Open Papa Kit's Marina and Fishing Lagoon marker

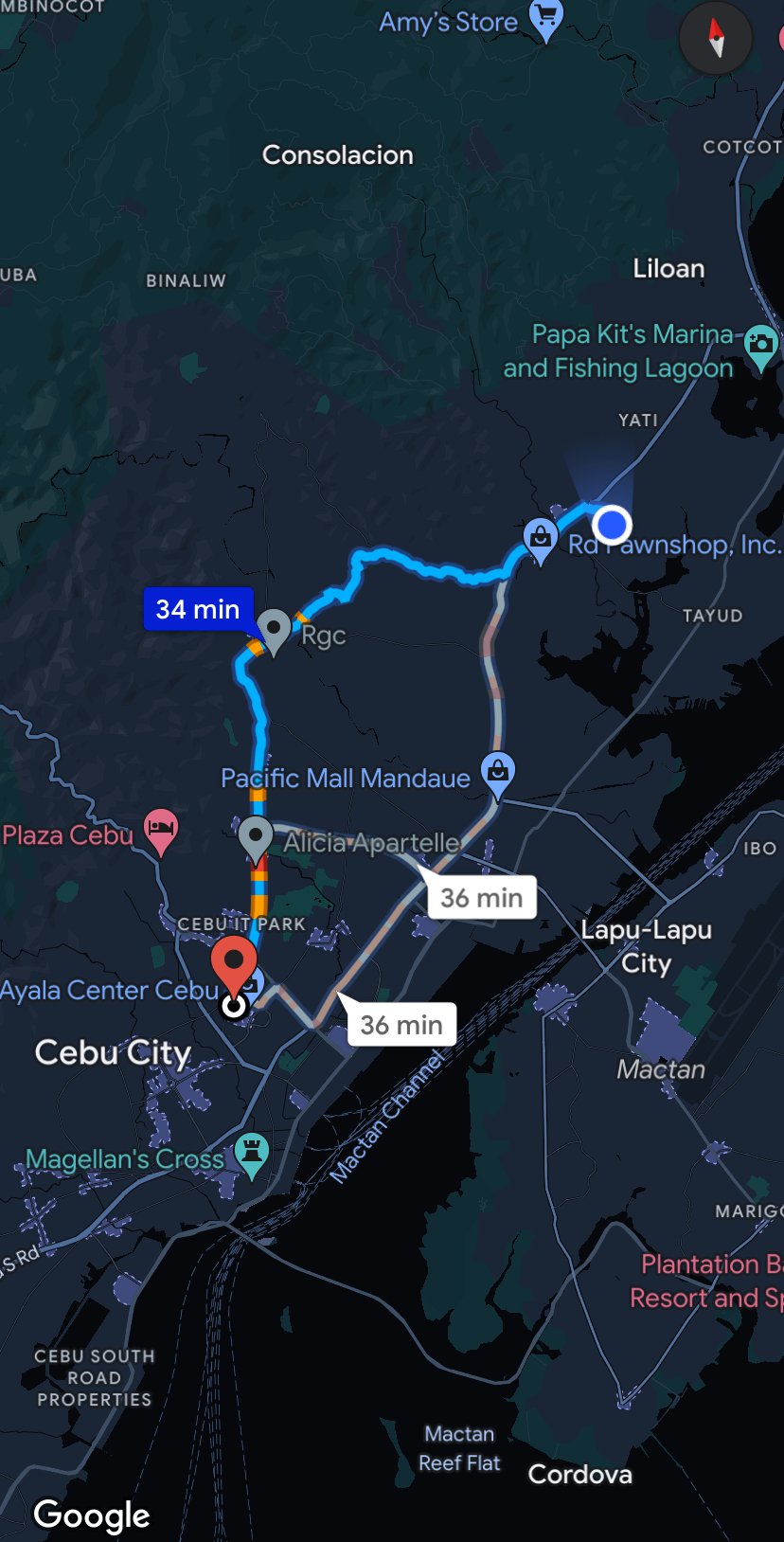pos(760,346)
